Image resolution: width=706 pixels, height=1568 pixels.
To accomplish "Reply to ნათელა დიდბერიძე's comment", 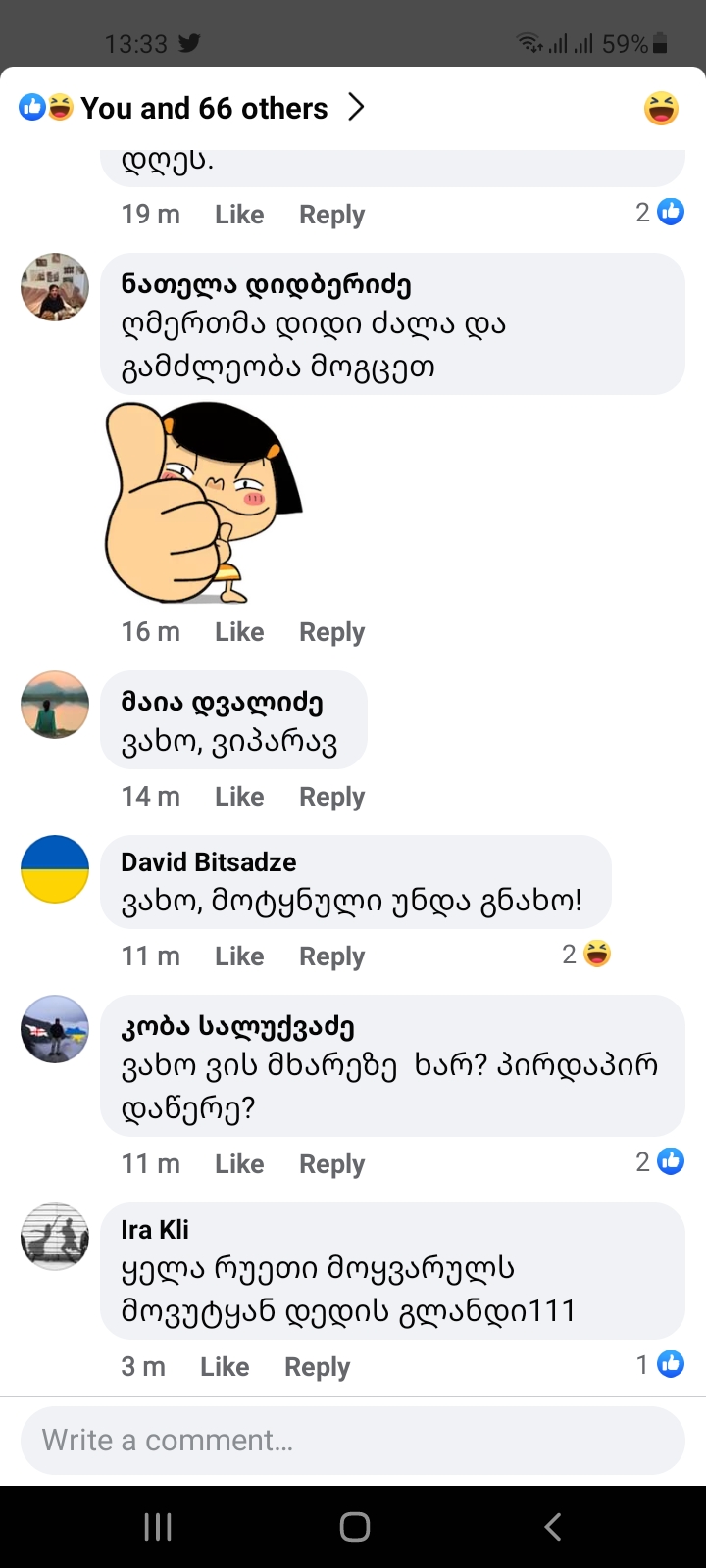I will [331, 632].
